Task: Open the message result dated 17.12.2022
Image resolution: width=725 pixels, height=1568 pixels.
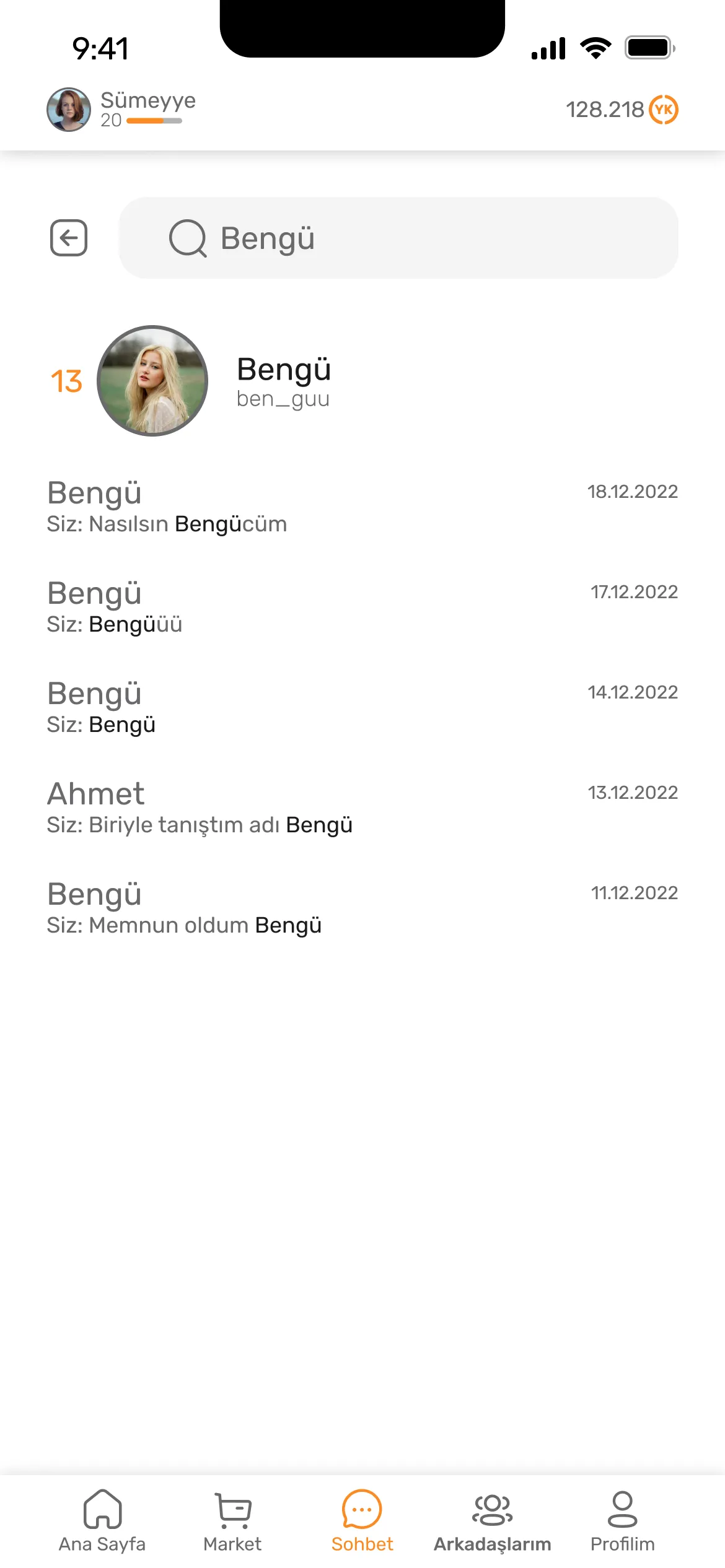Action: coord(362,607)
